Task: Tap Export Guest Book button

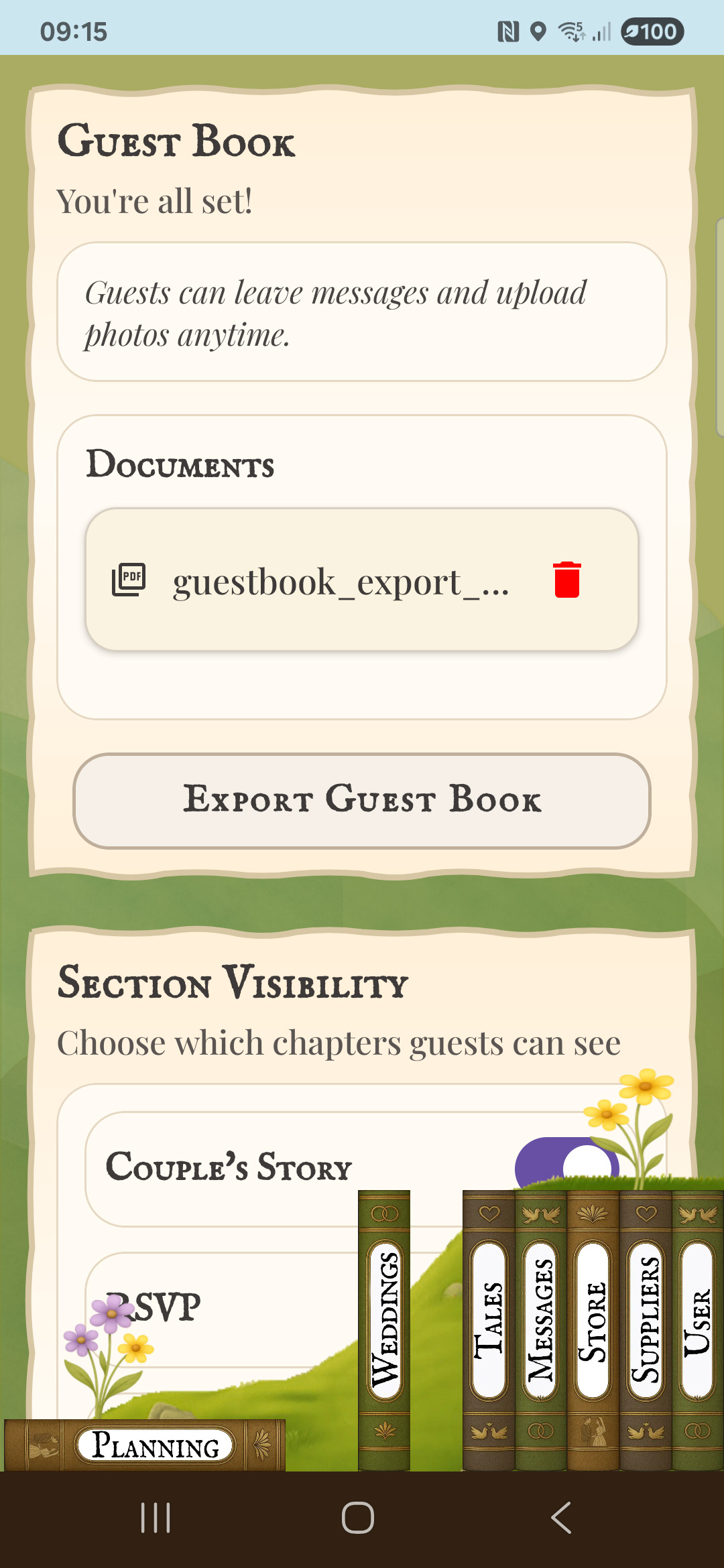Action: tap(362, 801)
